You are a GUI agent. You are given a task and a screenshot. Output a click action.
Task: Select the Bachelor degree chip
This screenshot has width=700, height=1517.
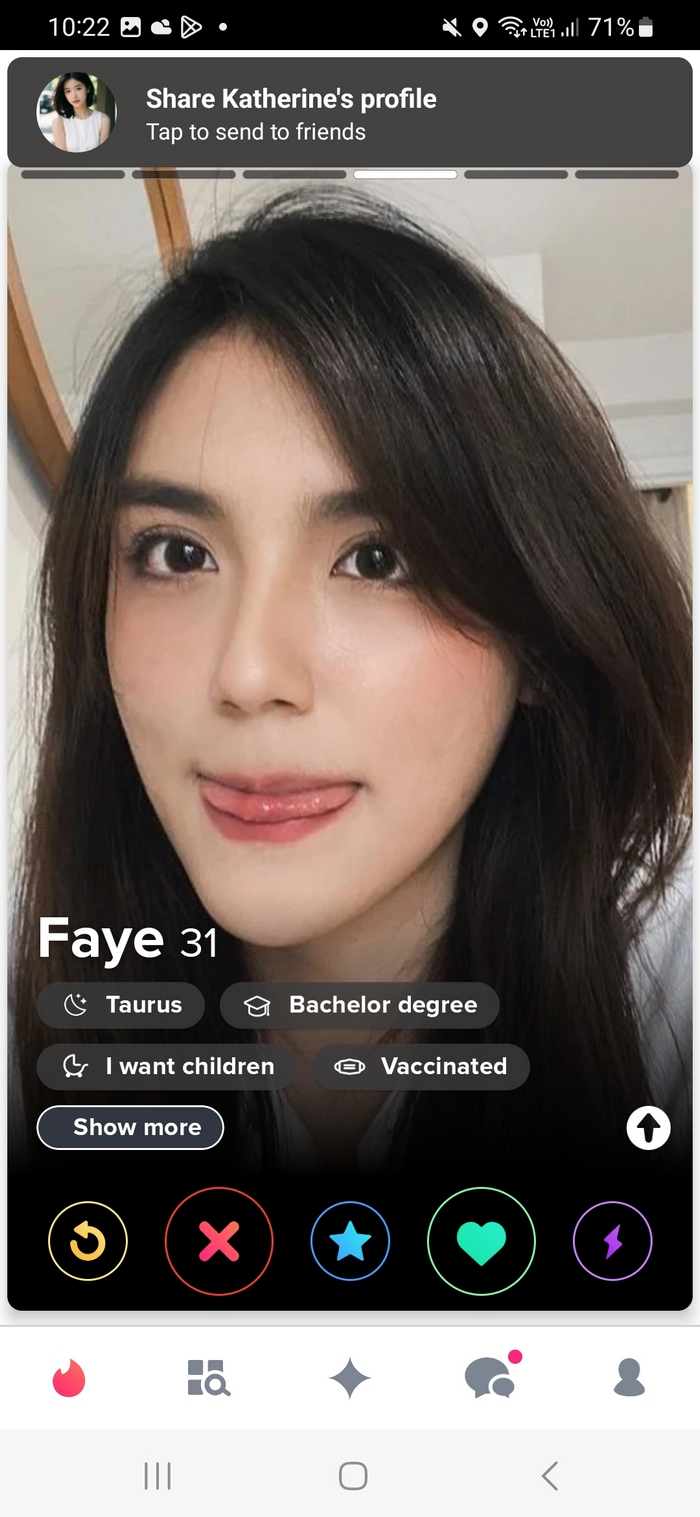[360, 1005]
